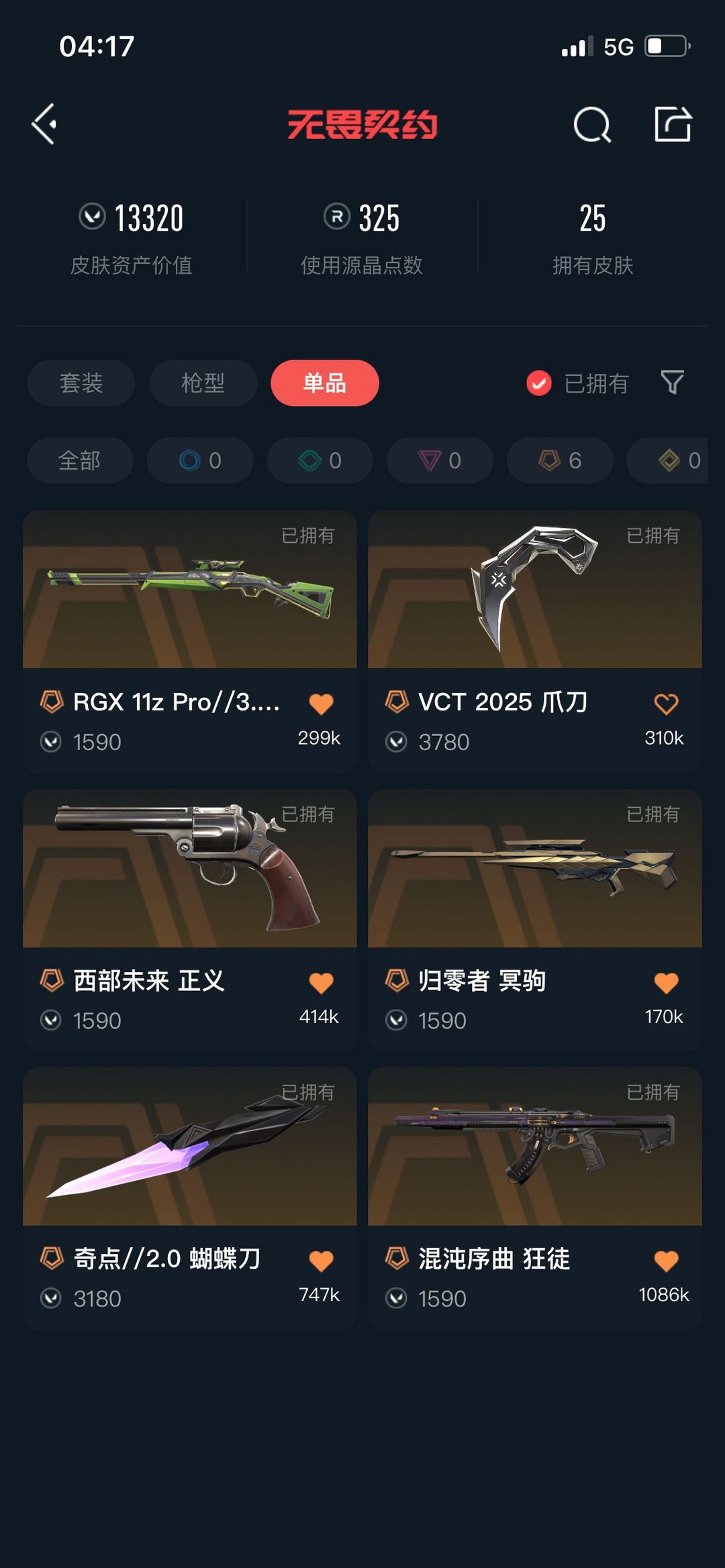Filter by the green diamond tier chip
The width and height of the screenshot is (725, 1568).
pos(320,461)
